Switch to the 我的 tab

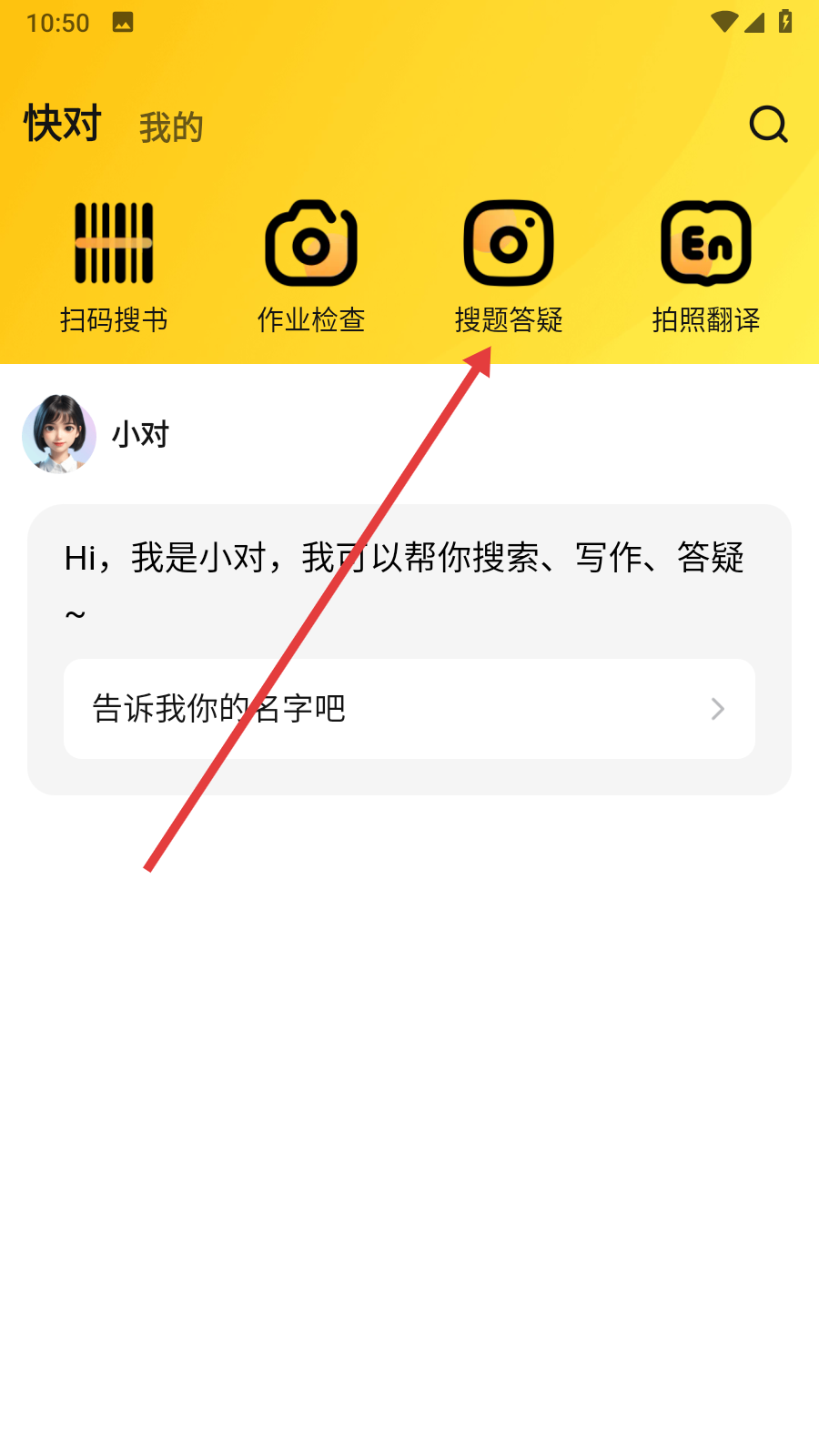pyautogui.click(x=171, y=127)
